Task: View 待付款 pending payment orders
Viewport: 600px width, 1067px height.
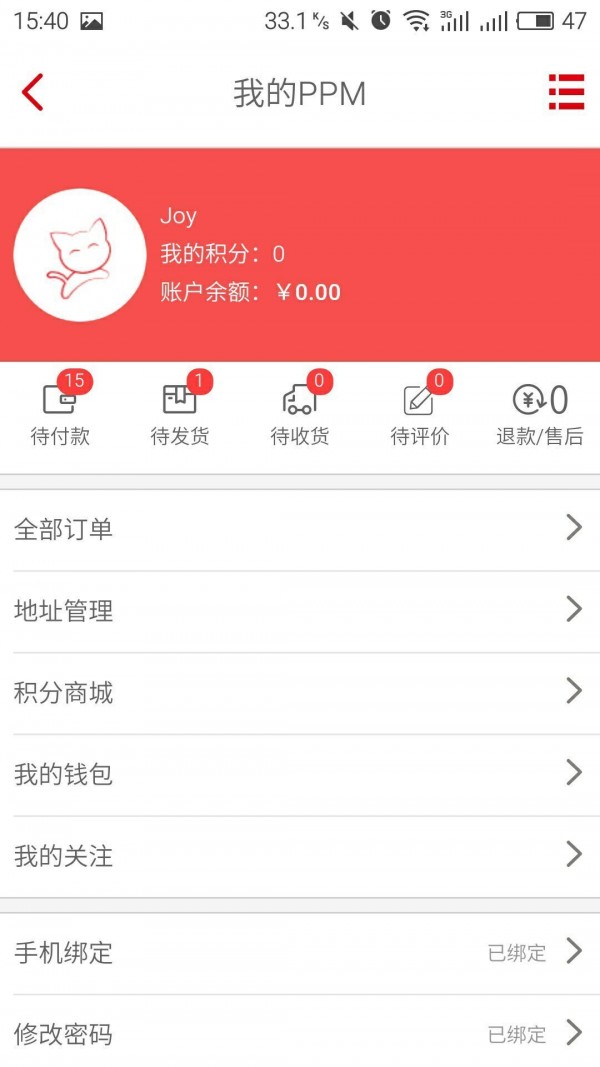Action: [60, 415]
